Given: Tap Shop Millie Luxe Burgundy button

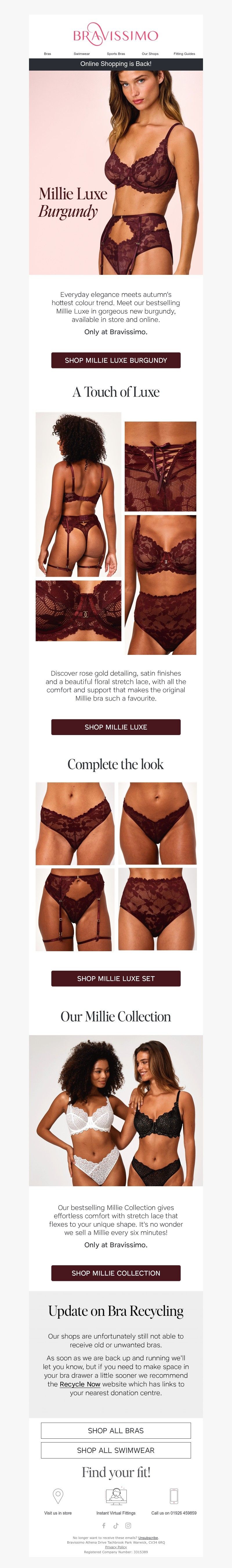Looking at the screenshot, I should [116, 360].
